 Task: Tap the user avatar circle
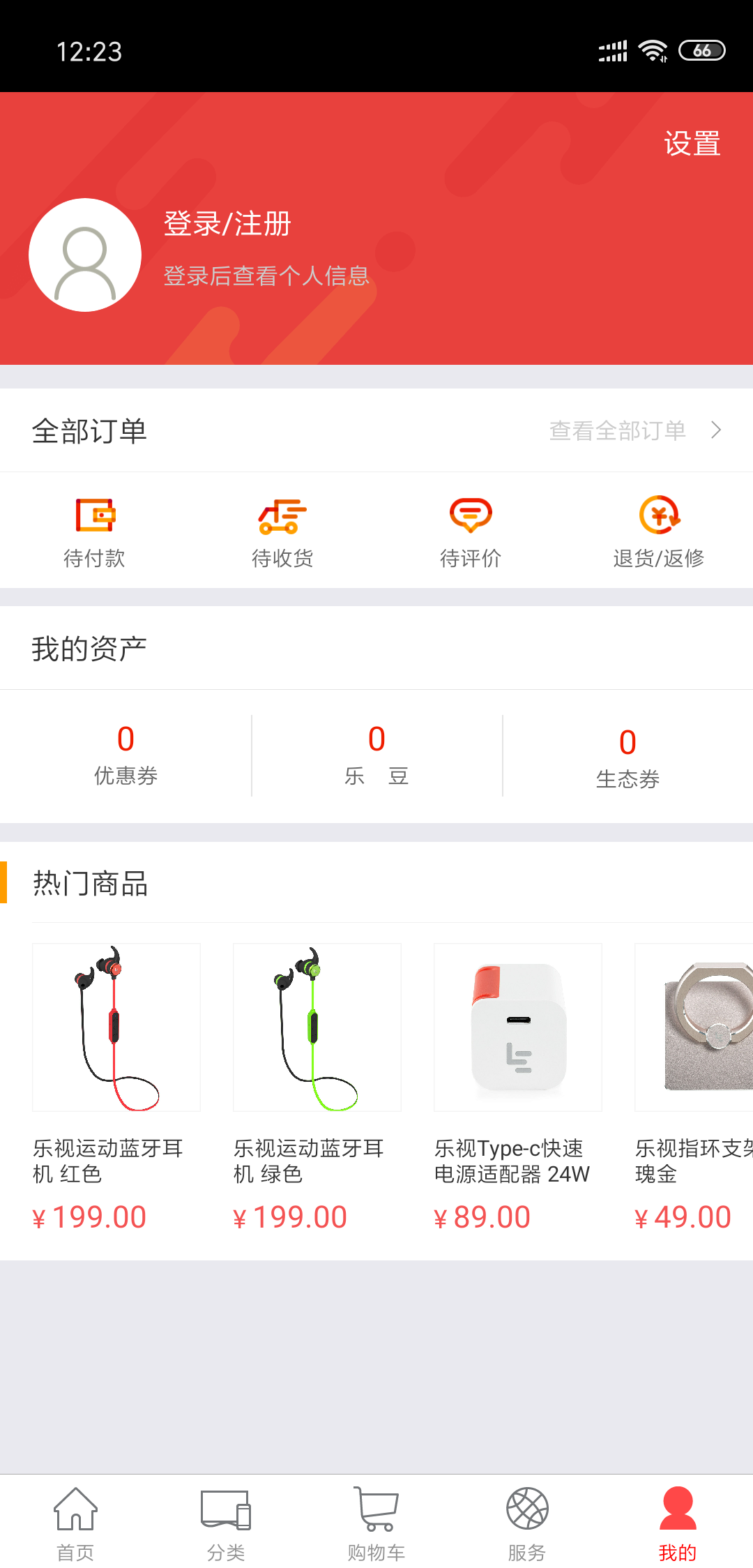(84, 254)
